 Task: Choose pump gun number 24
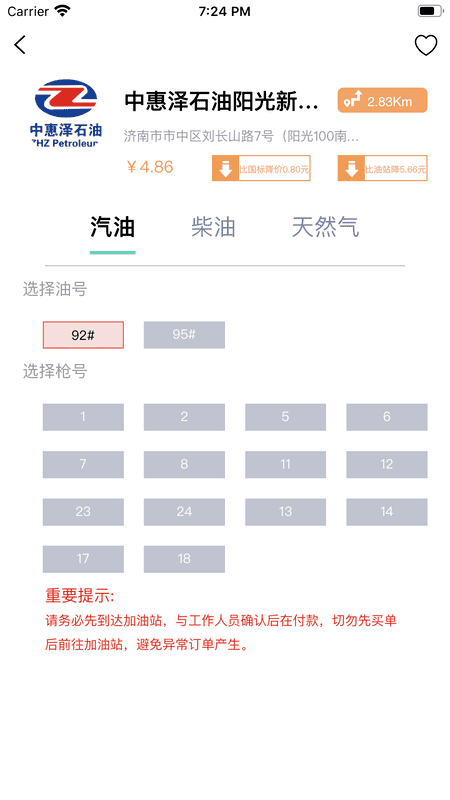tap(184, 512)
